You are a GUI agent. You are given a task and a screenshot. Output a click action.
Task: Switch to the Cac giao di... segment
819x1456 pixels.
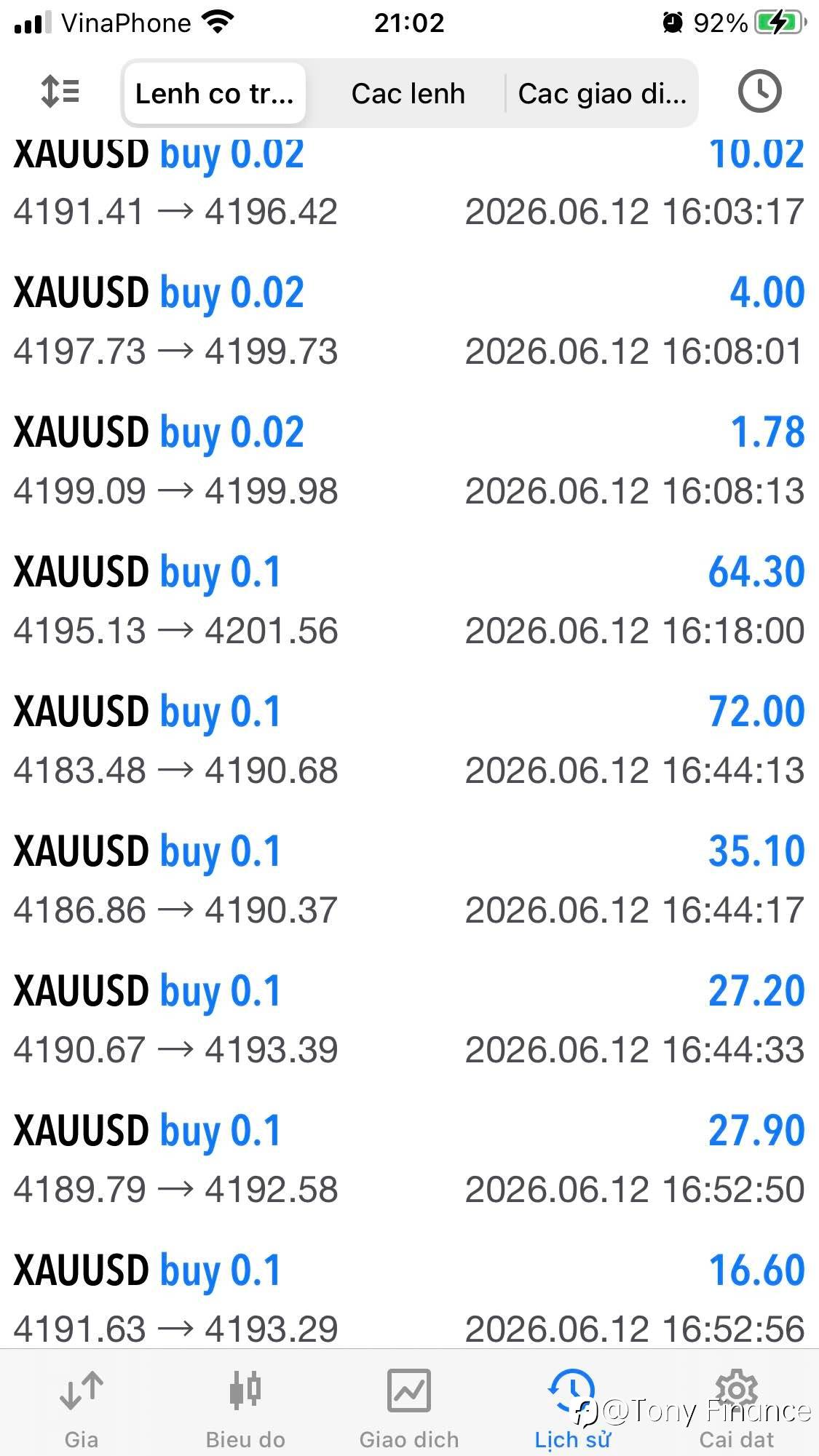pos(601,94)
